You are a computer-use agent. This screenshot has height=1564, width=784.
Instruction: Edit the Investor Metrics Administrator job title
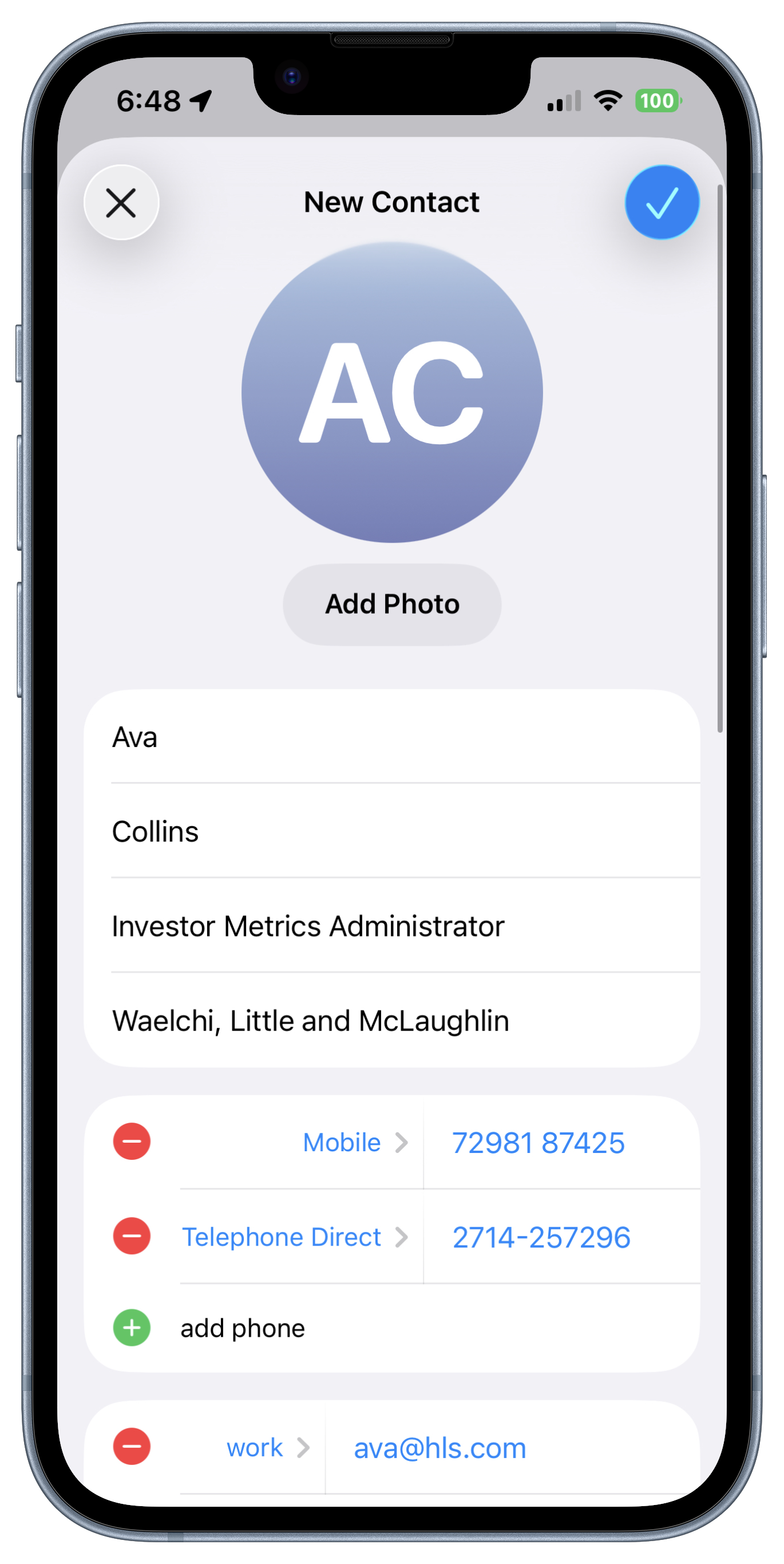pyautogui.click(x=405, y=926)
